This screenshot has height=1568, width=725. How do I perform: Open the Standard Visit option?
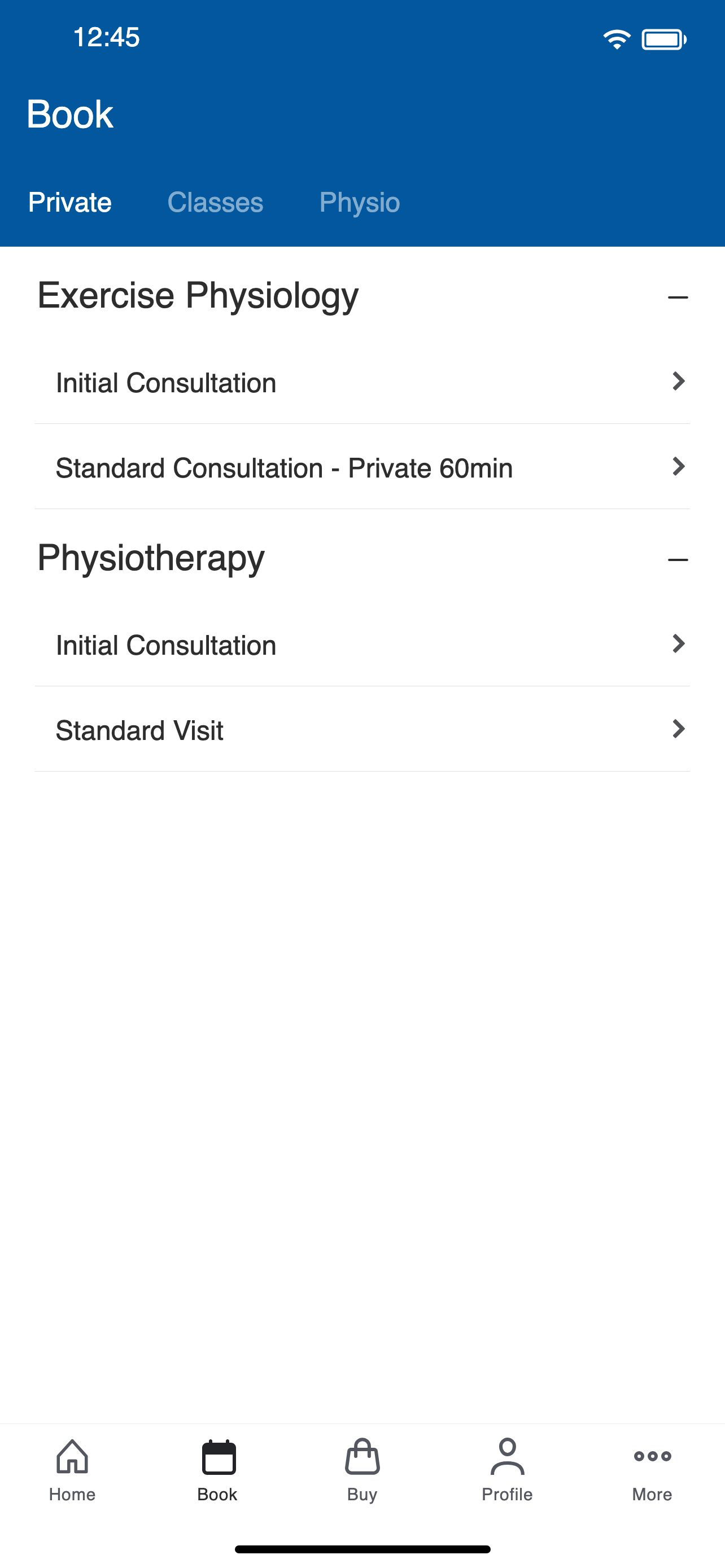click(x=362, y=729)
